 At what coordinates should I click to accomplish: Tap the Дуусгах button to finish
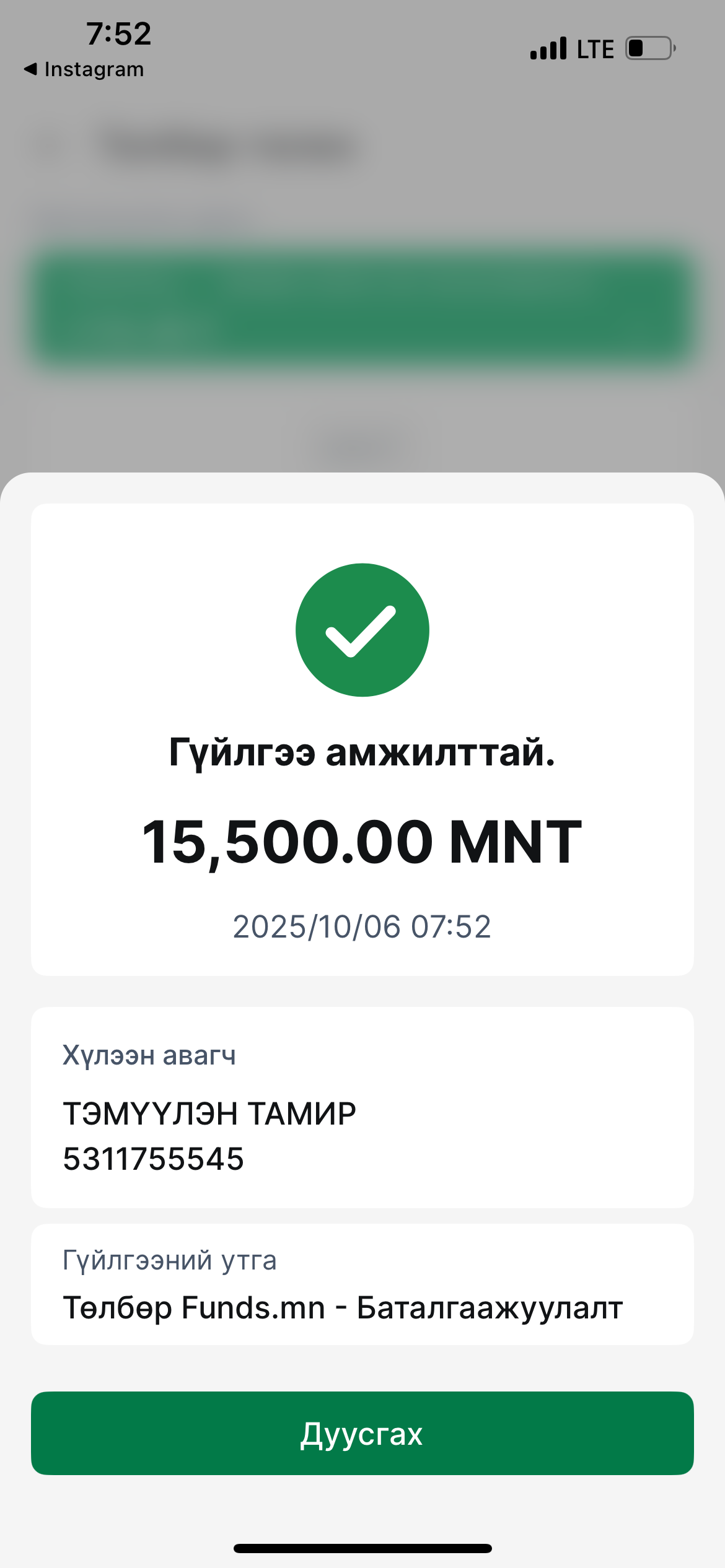362,1434
